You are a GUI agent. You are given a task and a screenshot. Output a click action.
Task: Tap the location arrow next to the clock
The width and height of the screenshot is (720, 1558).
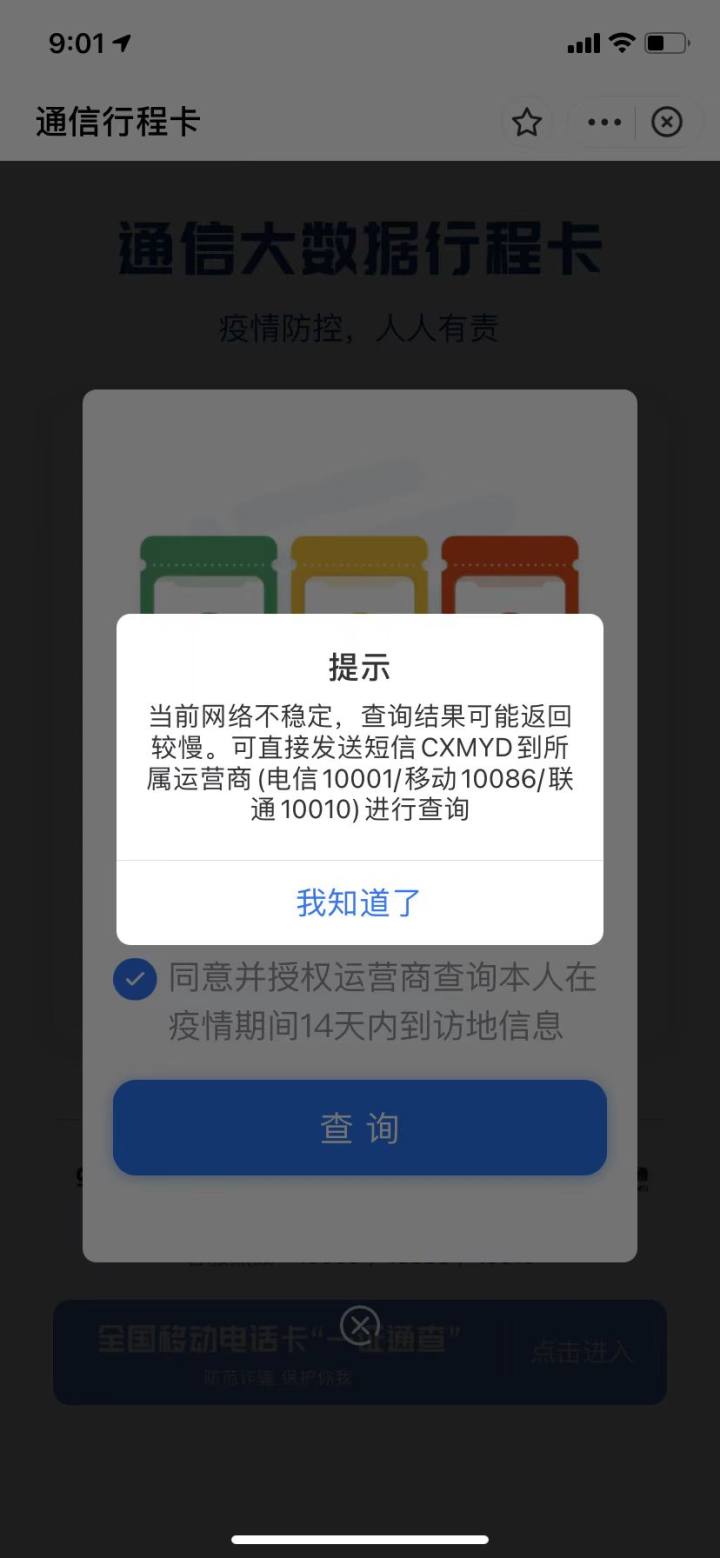pyautogui.click(x=120, y=42)
